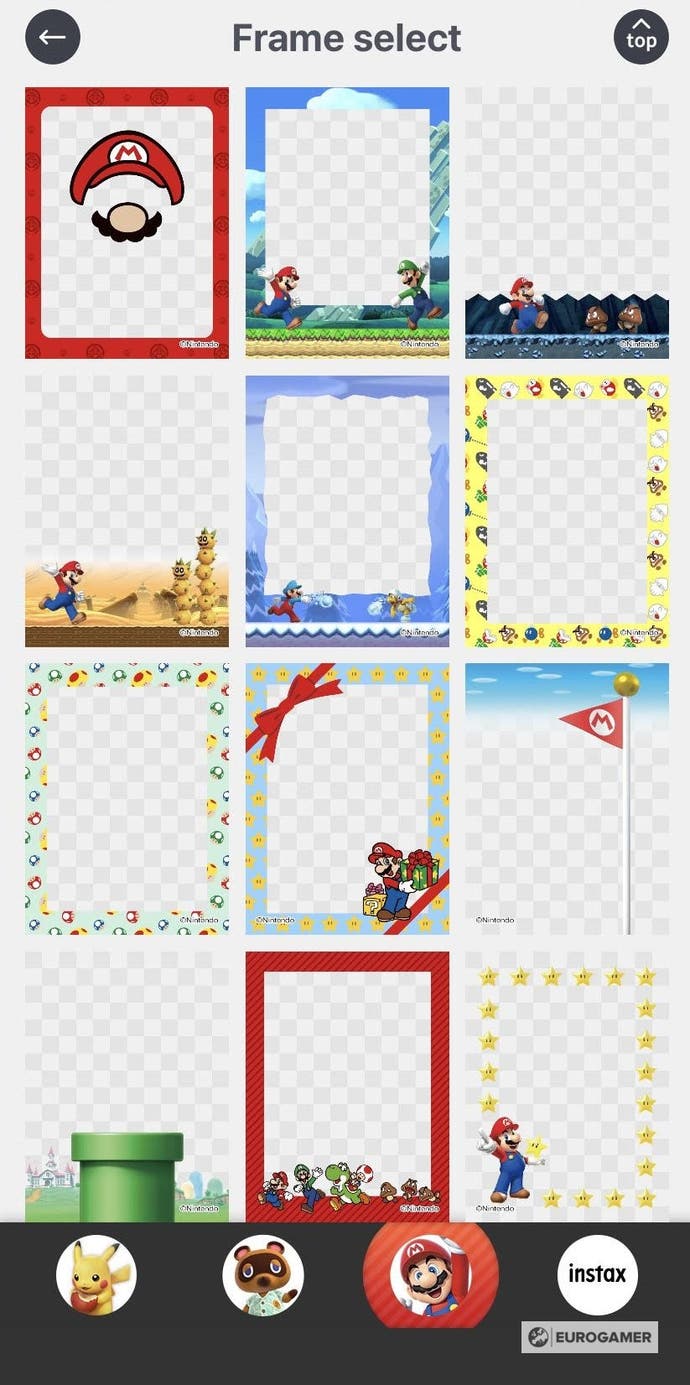The width and height of the screenshot is (690, 1385).
Task: Pick the Mario chasing Goombas frame
Action: [x=566, y=222]
